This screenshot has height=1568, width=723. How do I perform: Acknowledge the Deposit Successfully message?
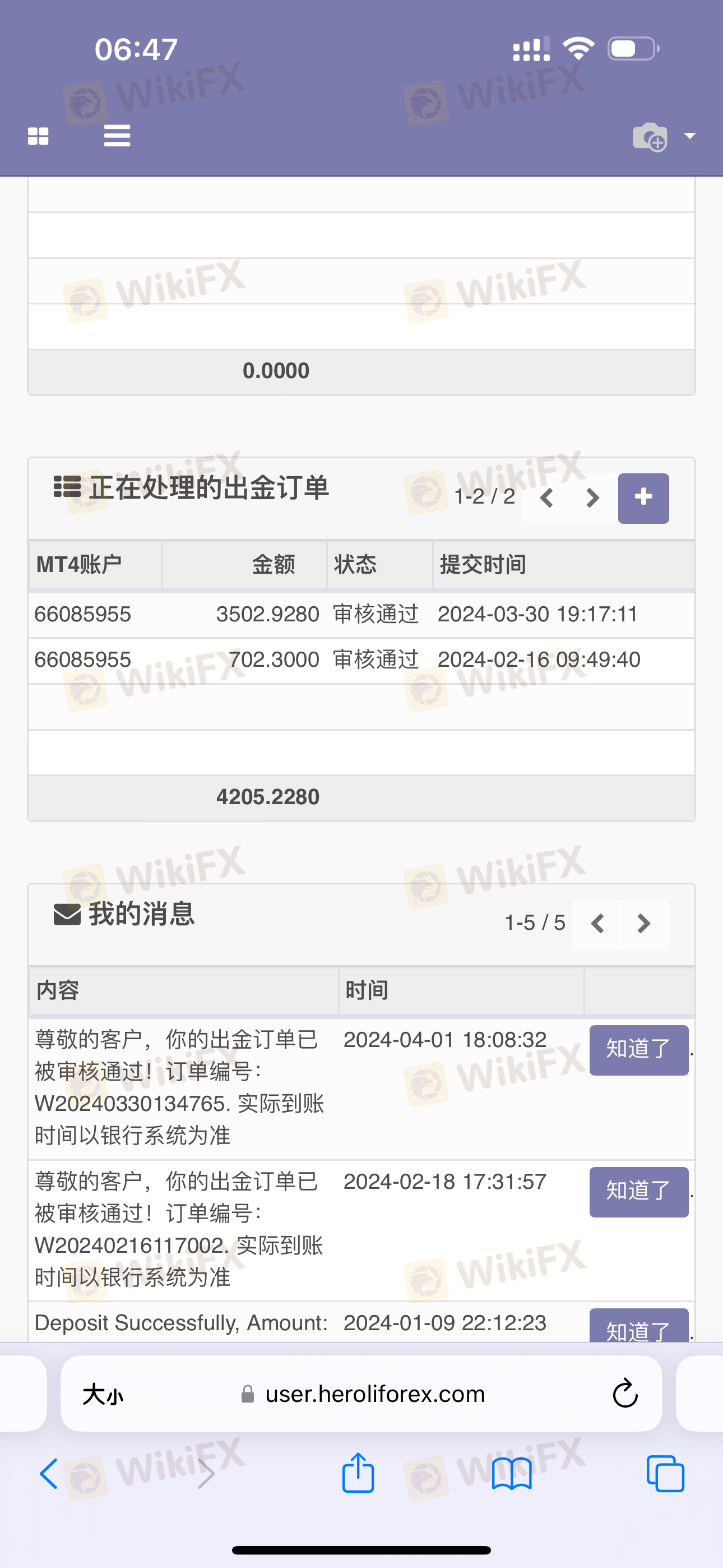(x=638, y=1327)
